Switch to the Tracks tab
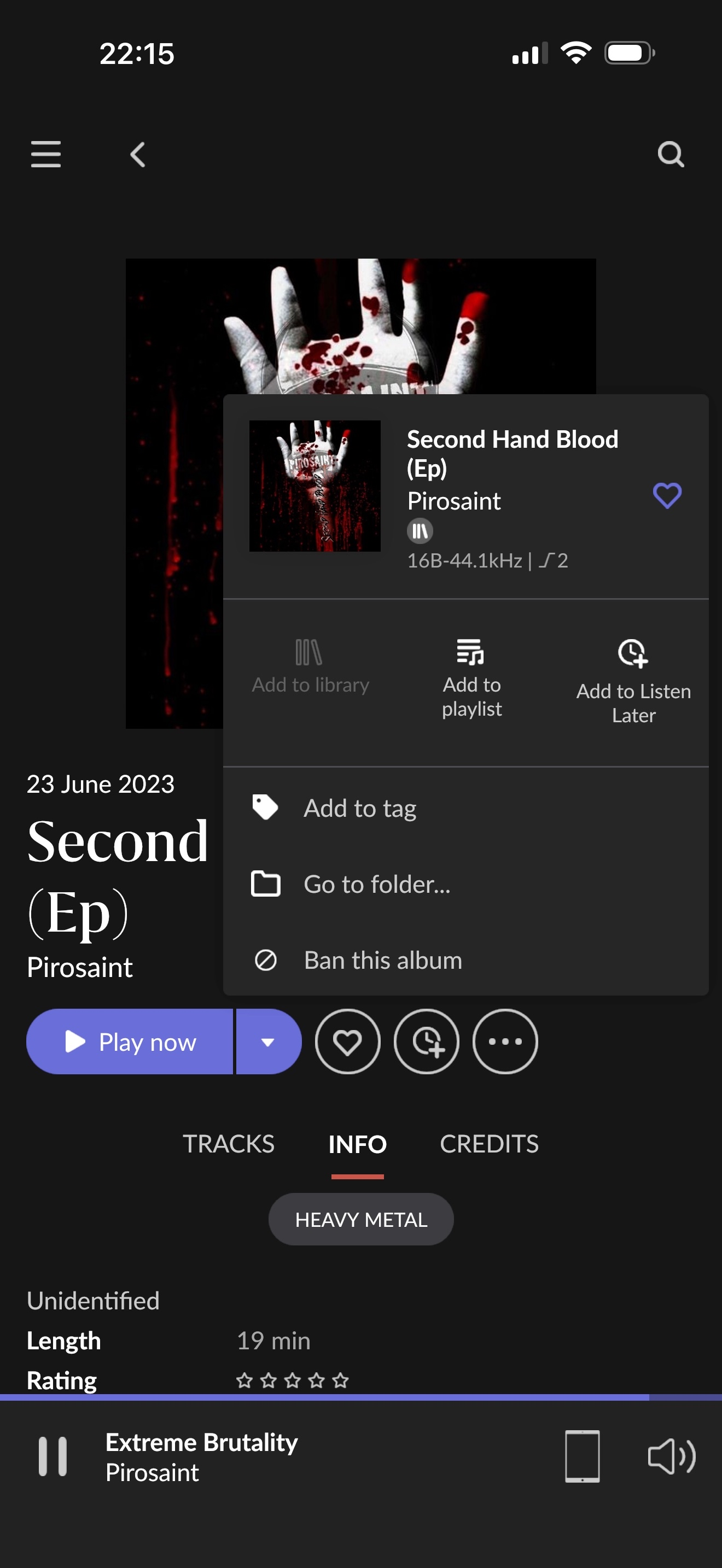This screenshot has height=1568, width=722. point(228,1144)
